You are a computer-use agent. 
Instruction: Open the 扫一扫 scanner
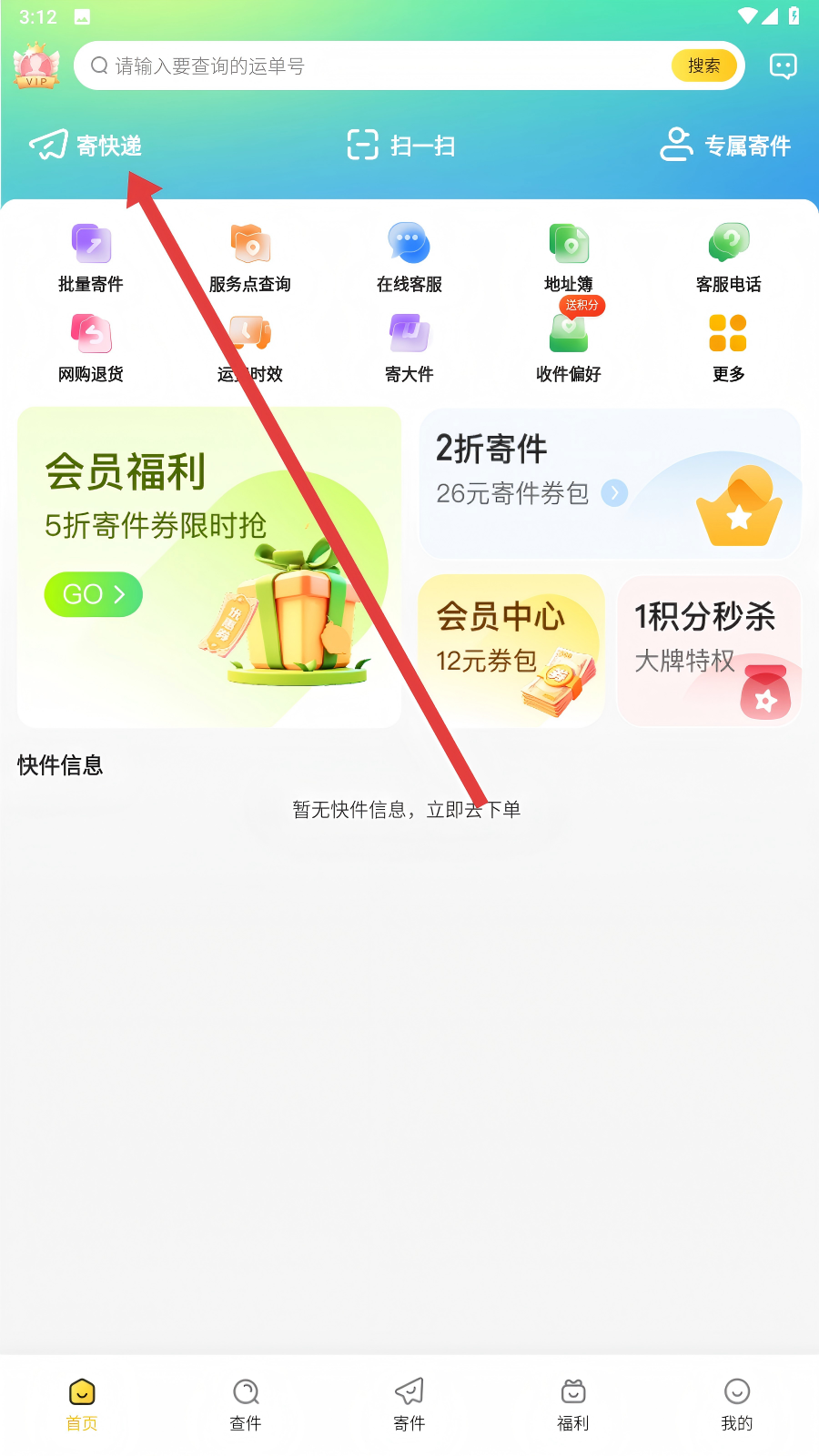401,146
